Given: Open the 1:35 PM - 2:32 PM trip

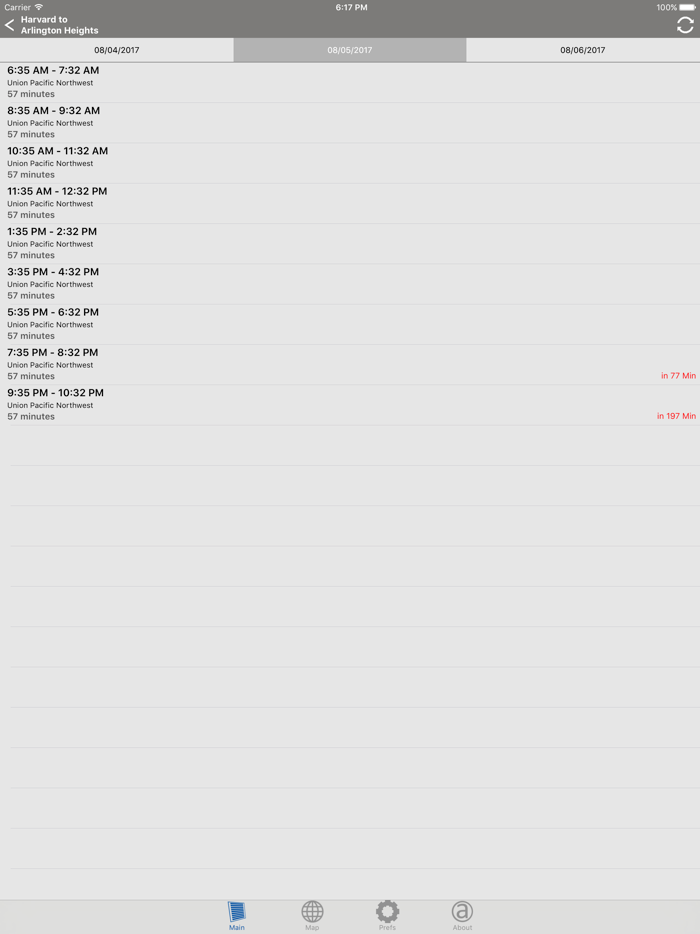Looking at the screenshot, I should click(350, 243).
